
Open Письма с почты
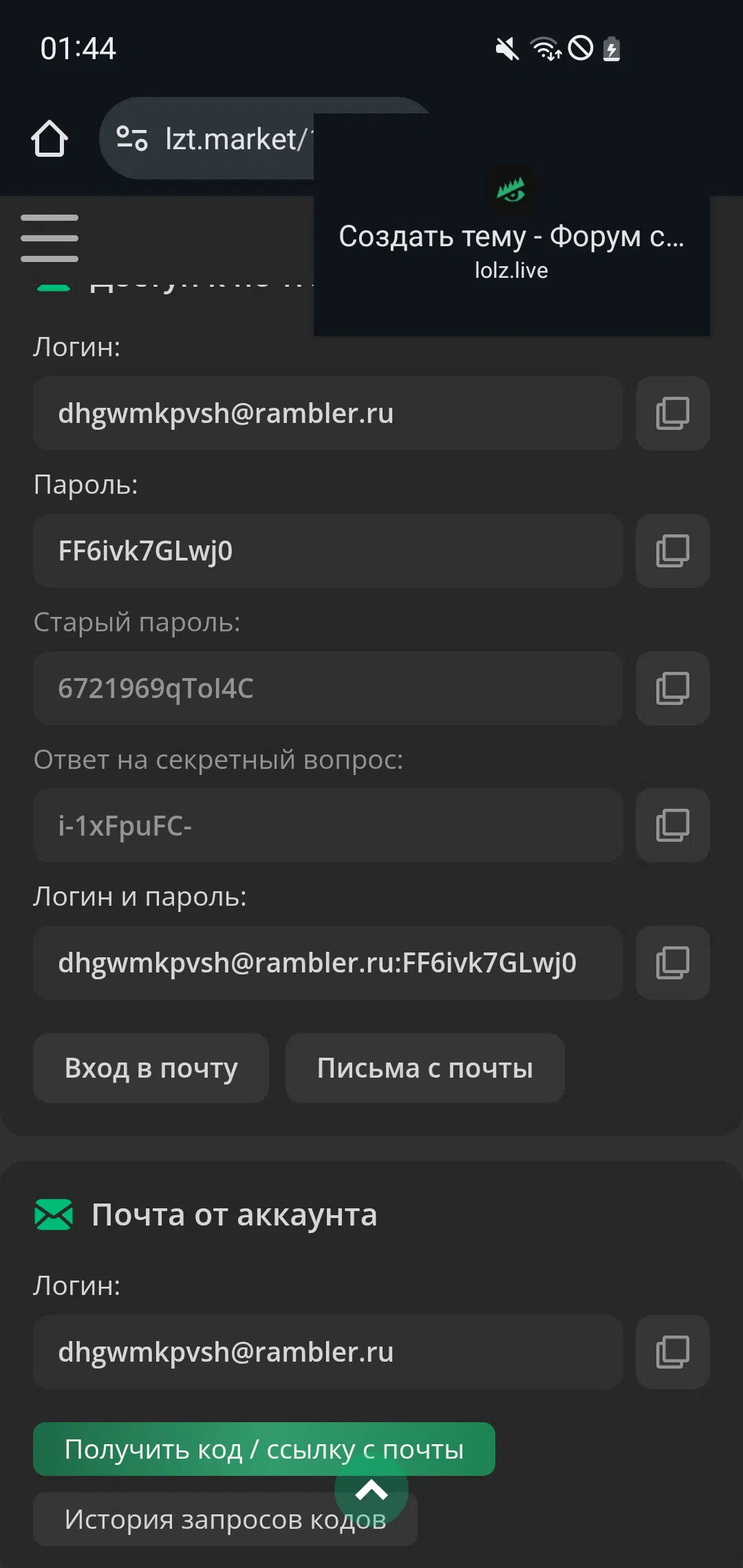coord(424,1068)
